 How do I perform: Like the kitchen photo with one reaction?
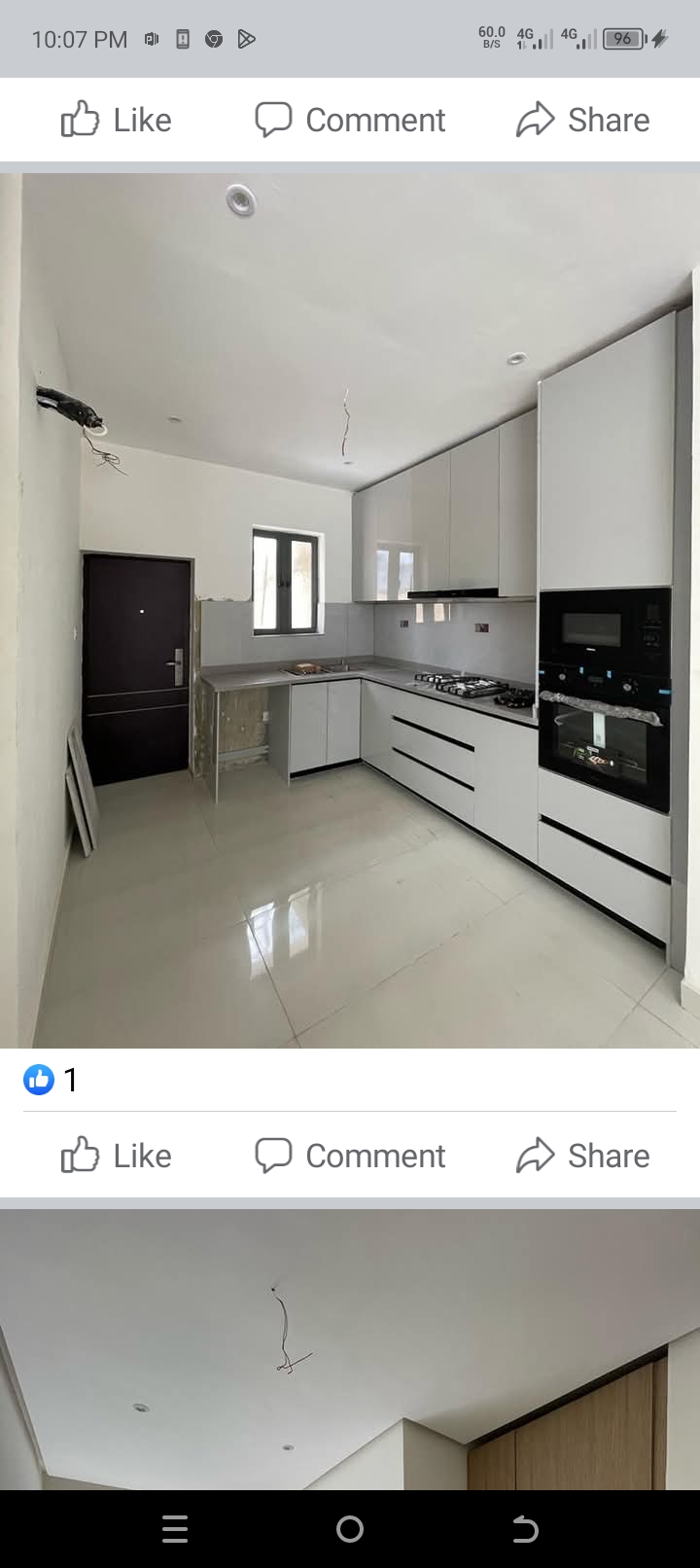click(x=117, y=1156)
